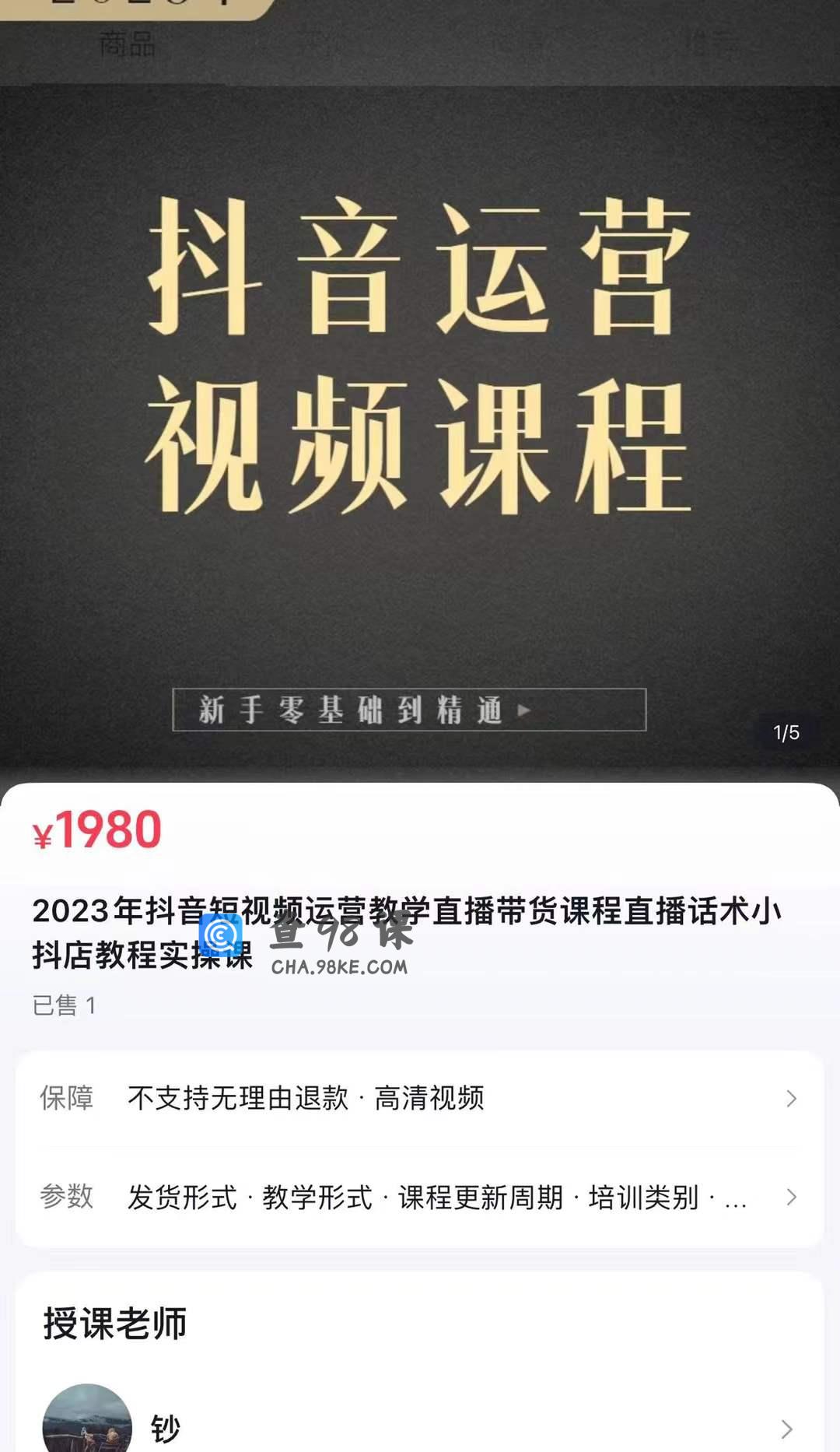Switch to the 商品 tab
This screenshot has width=840, height=1452.
127,44
